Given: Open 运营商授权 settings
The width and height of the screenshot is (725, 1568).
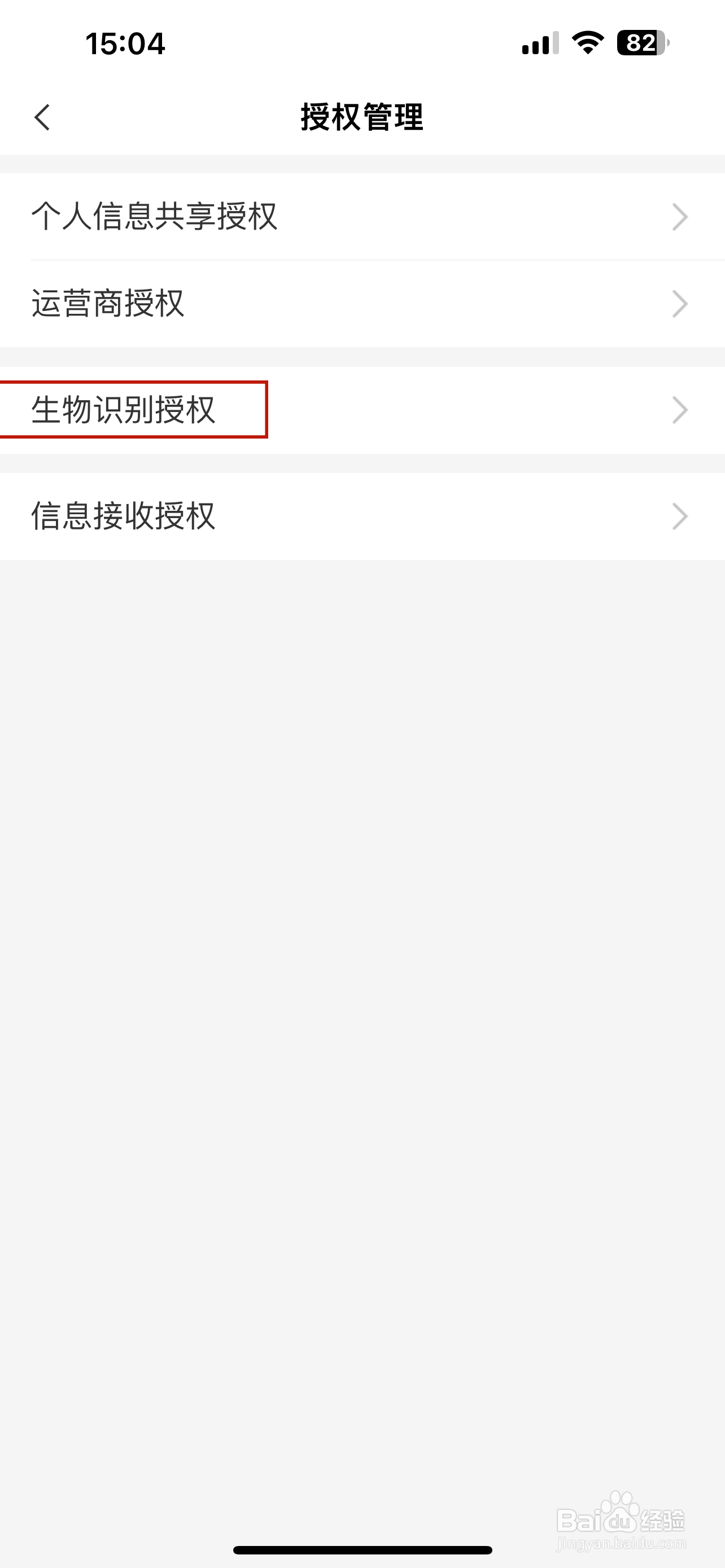Looking at the screenshot, I should click(x=362, y=304).
